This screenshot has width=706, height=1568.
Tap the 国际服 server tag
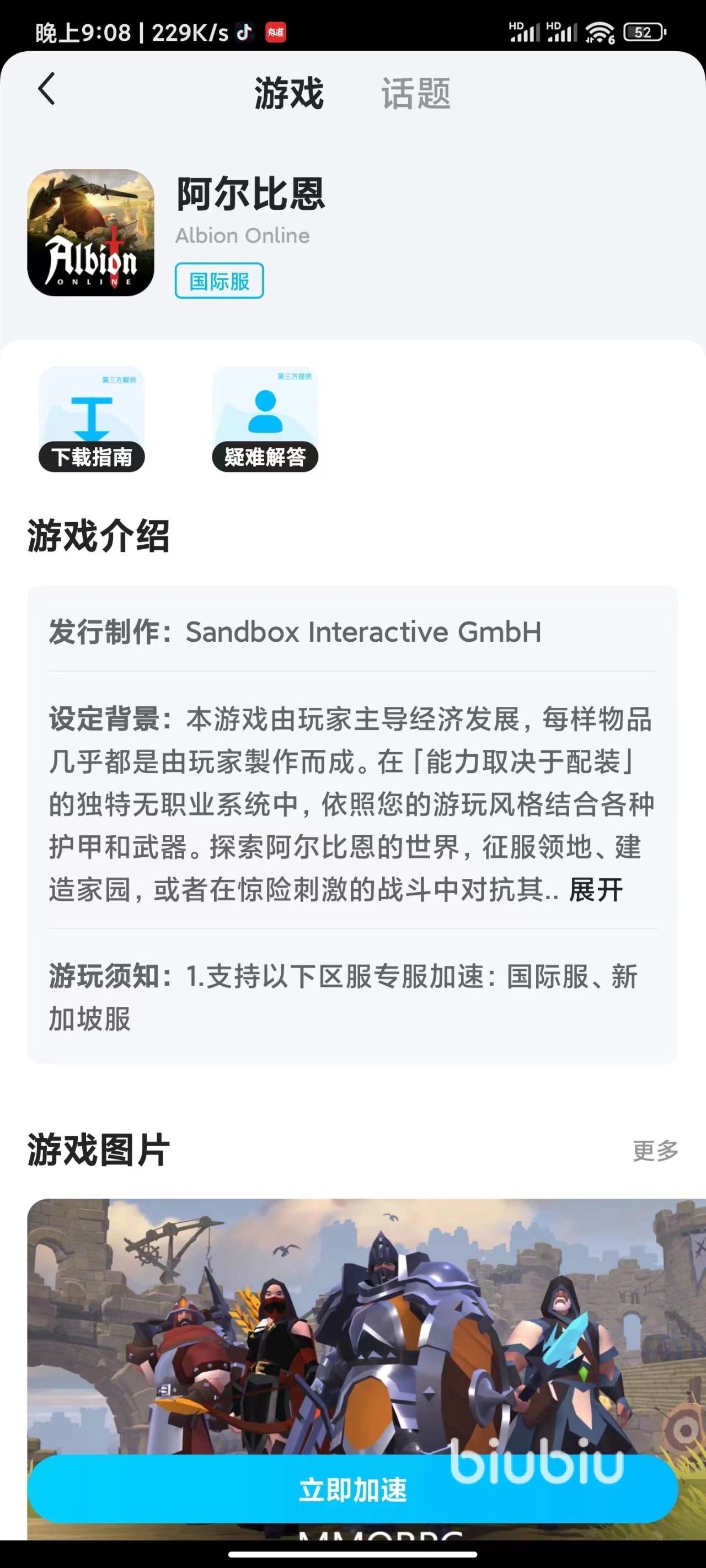[220, 281]
